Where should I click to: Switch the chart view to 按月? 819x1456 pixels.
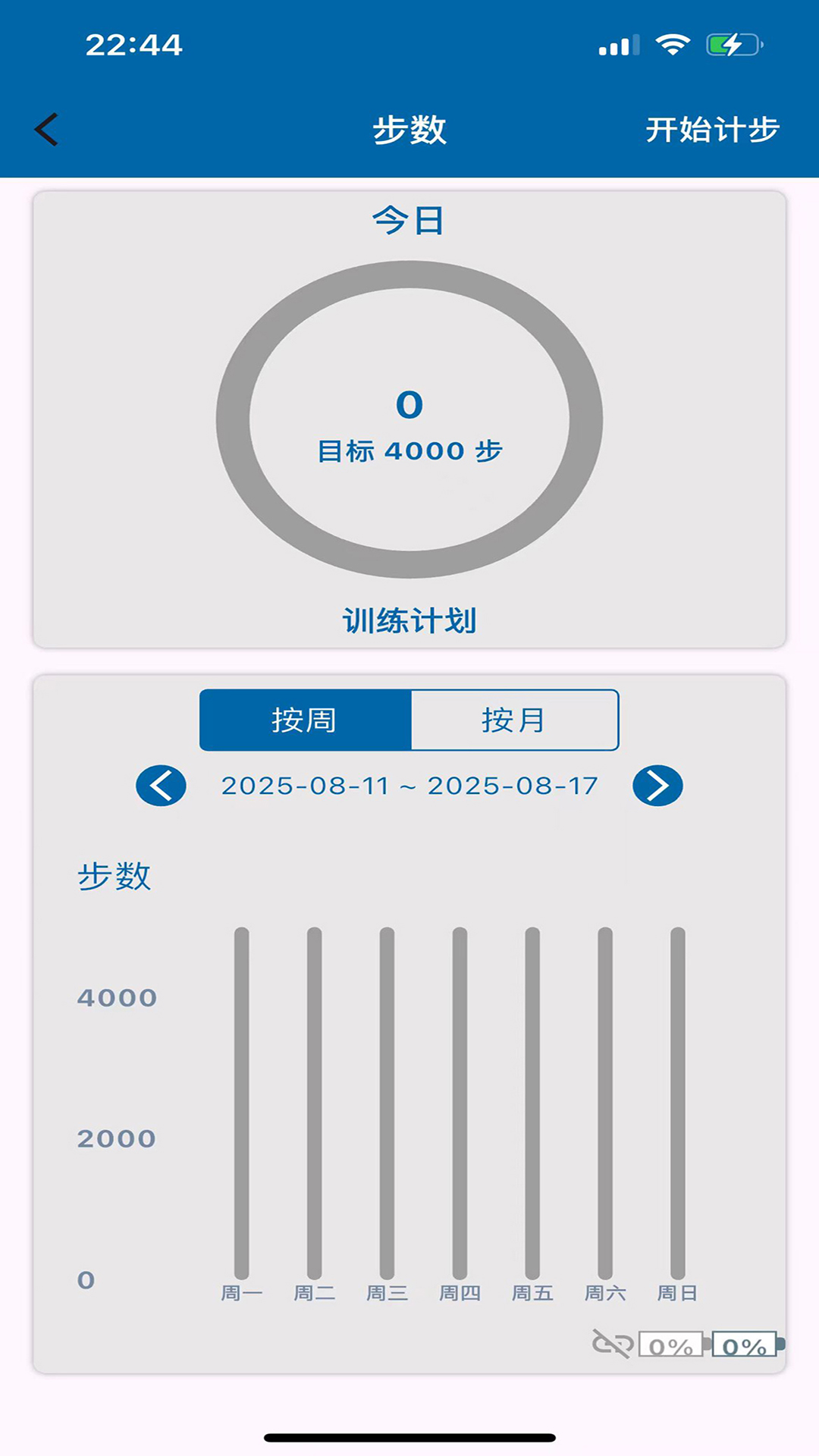pos(514,720)
